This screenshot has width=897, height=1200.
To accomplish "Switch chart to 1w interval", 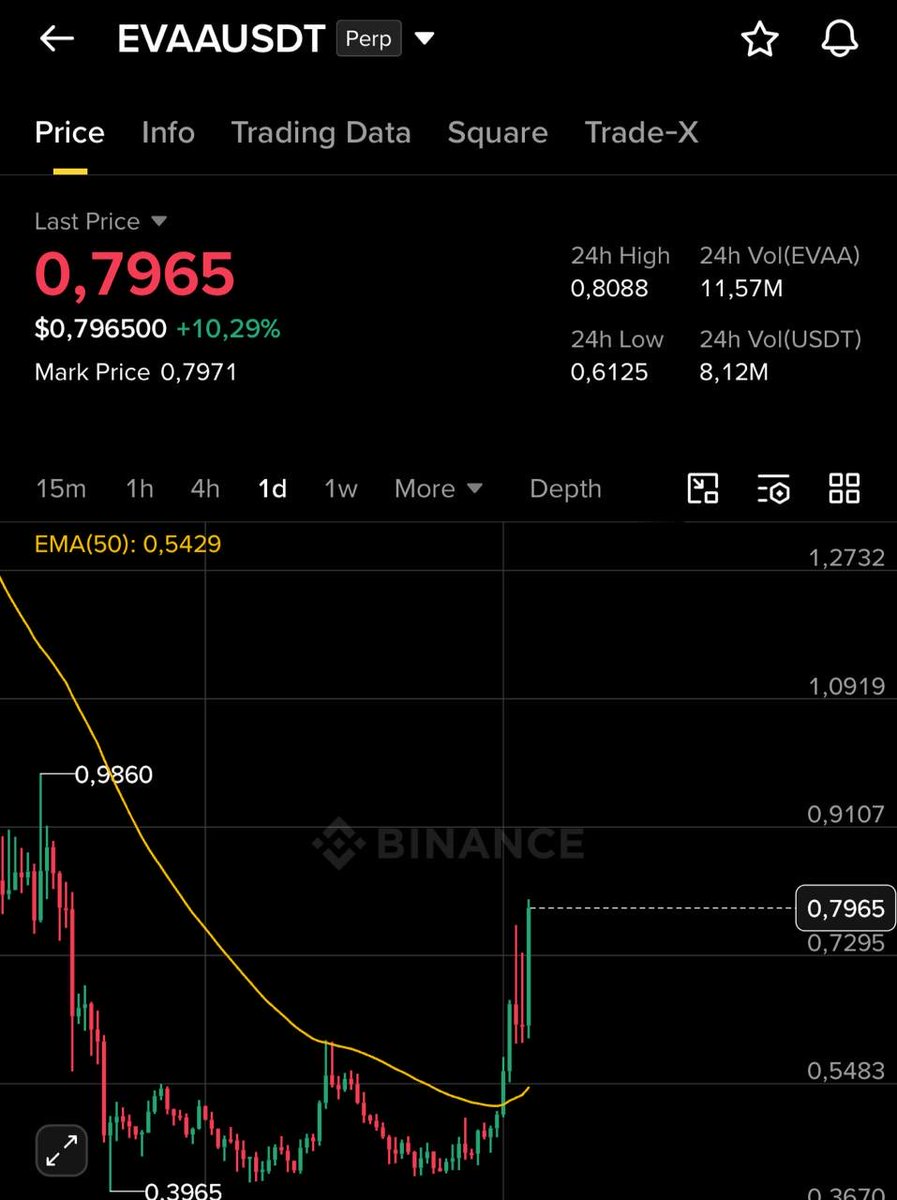I will click(x=340, y=488).
